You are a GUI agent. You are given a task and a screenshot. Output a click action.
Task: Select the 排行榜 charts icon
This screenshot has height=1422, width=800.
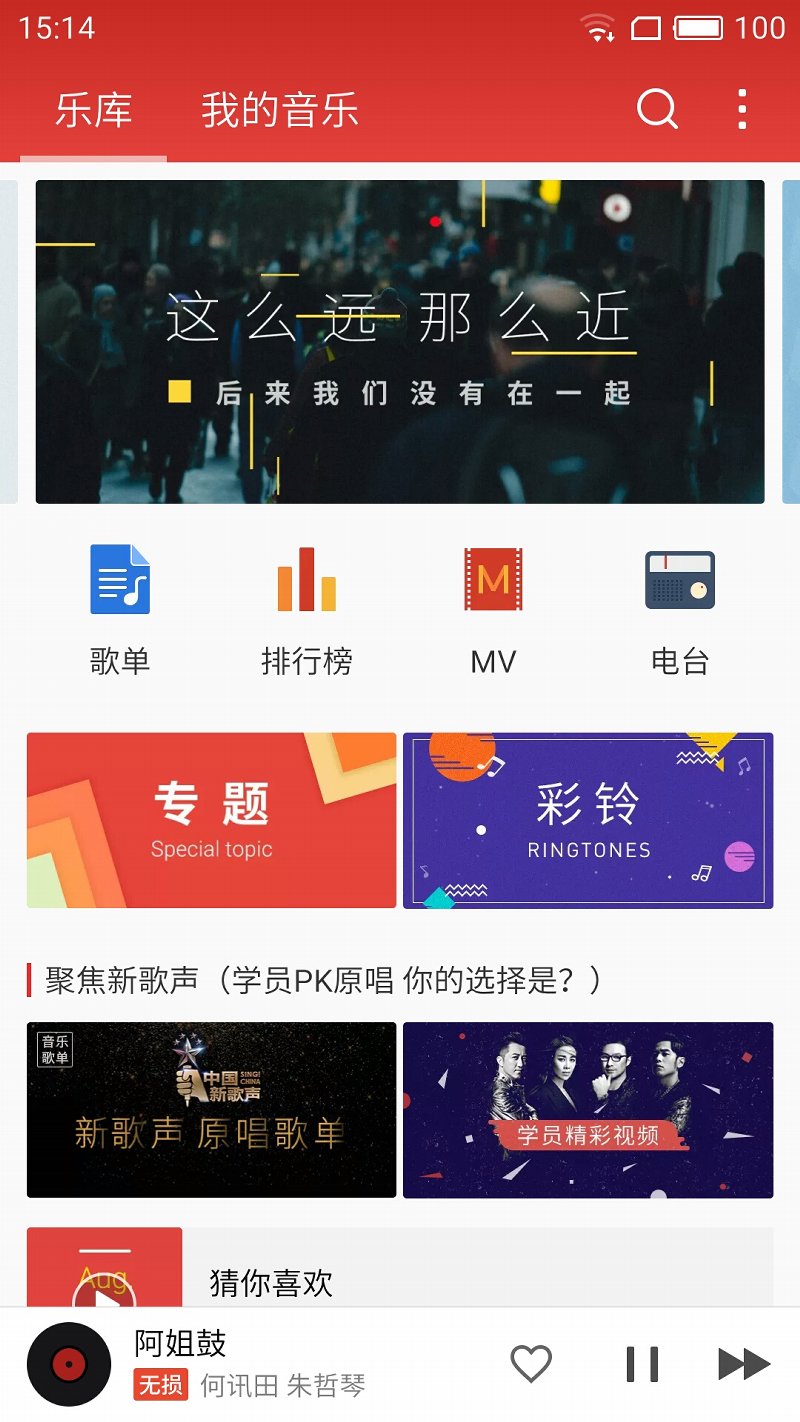pos(305,600)
